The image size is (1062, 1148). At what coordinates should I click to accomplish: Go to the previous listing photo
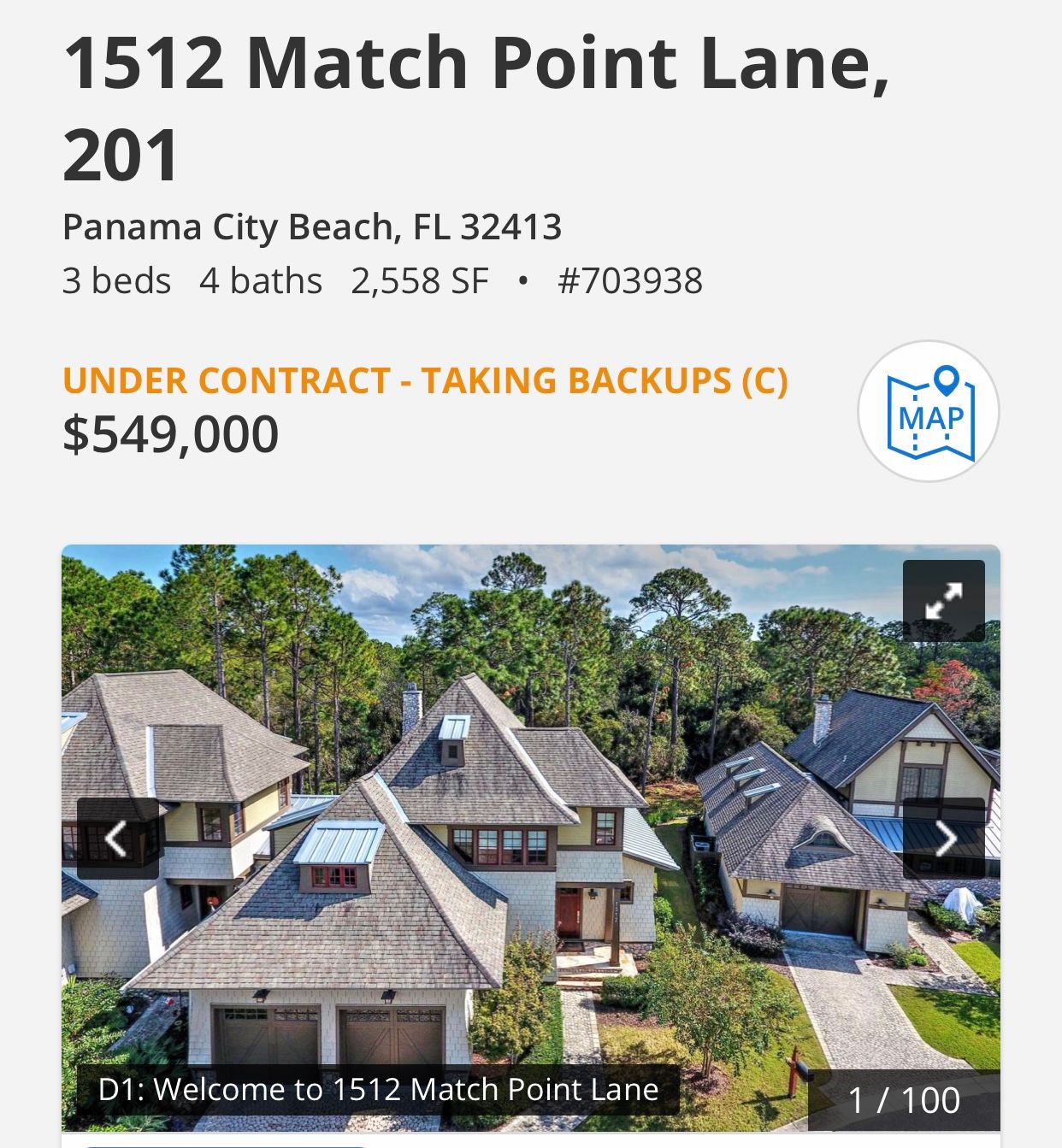pyautogui.click(x=117, y=839)
